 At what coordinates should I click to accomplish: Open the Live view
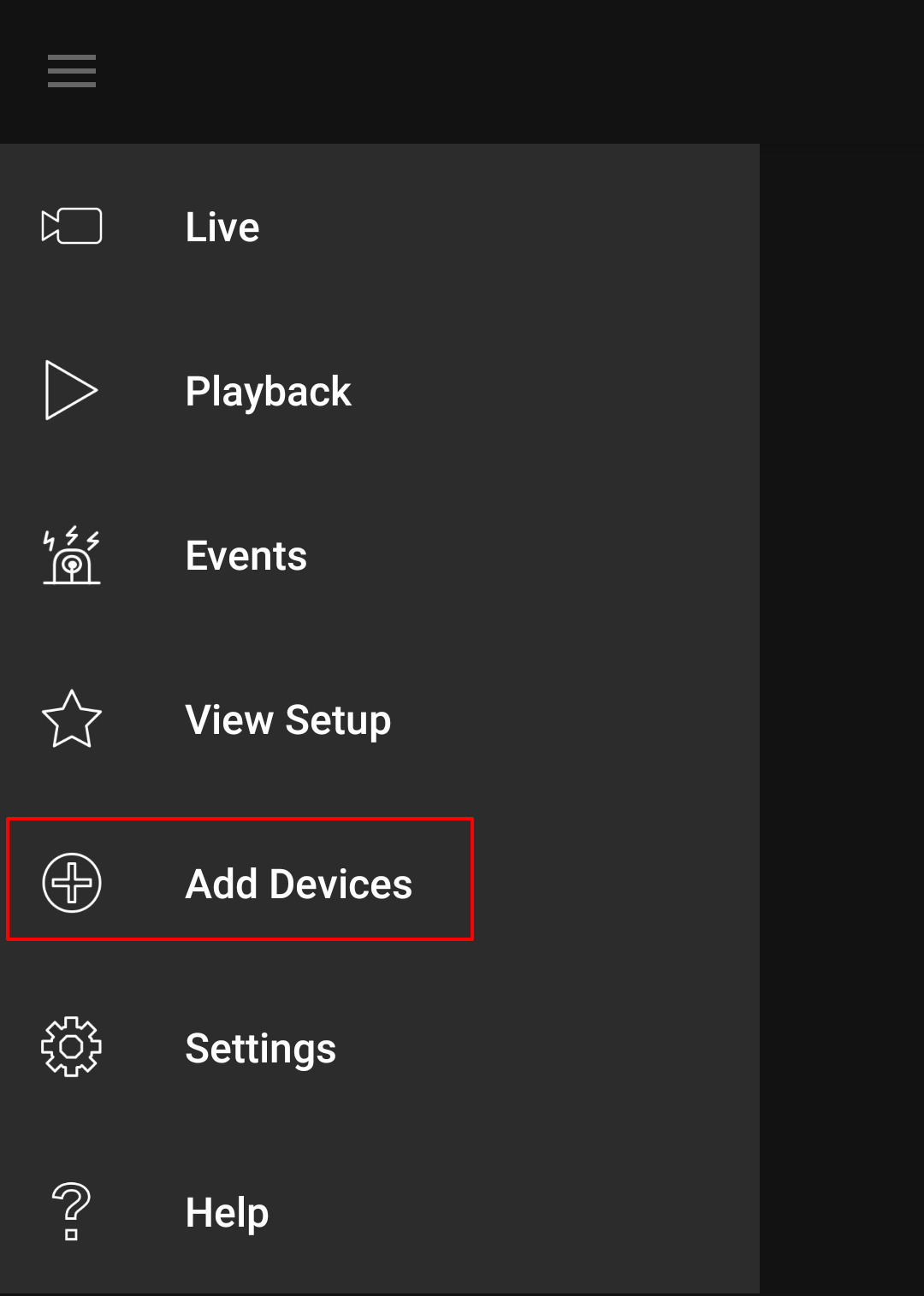coord(222,228)
